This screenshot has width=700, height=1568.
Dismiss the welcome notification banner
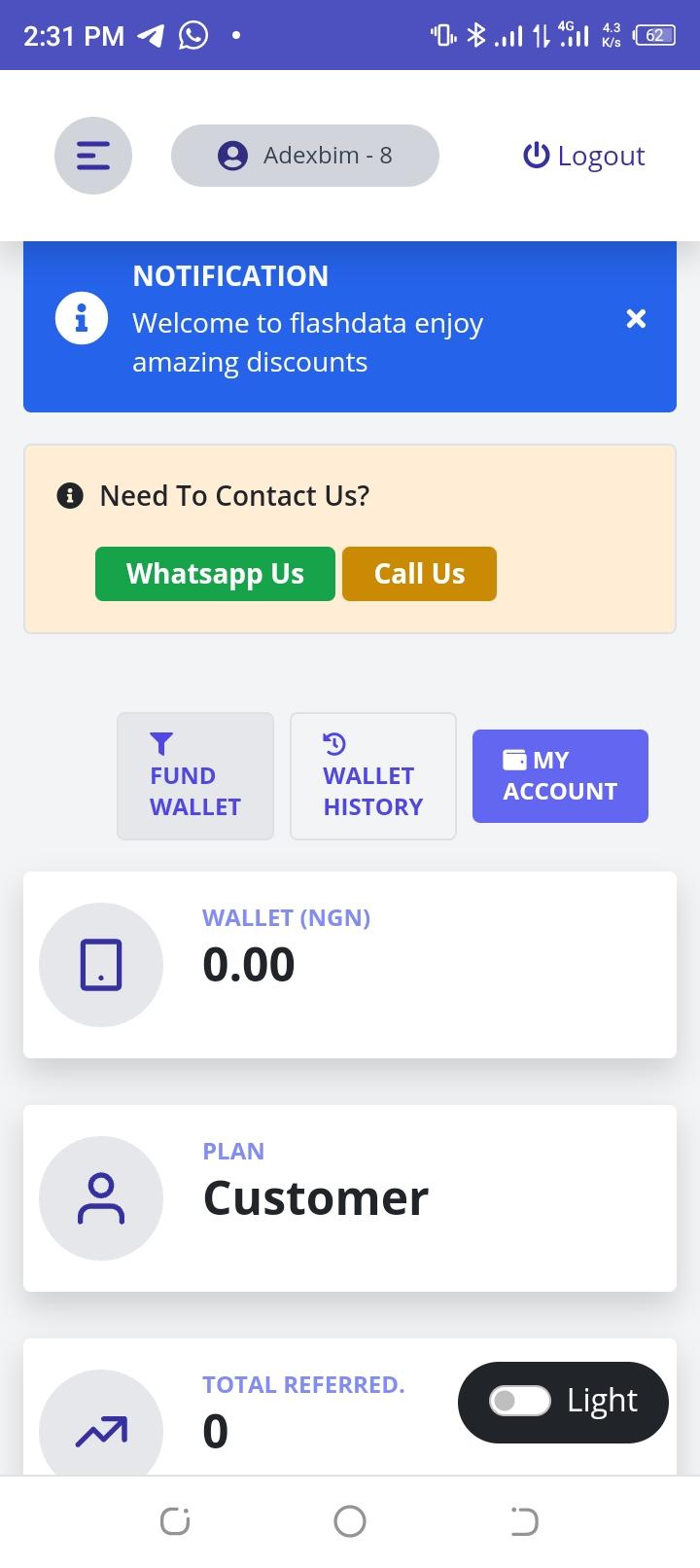pos(636,319)
